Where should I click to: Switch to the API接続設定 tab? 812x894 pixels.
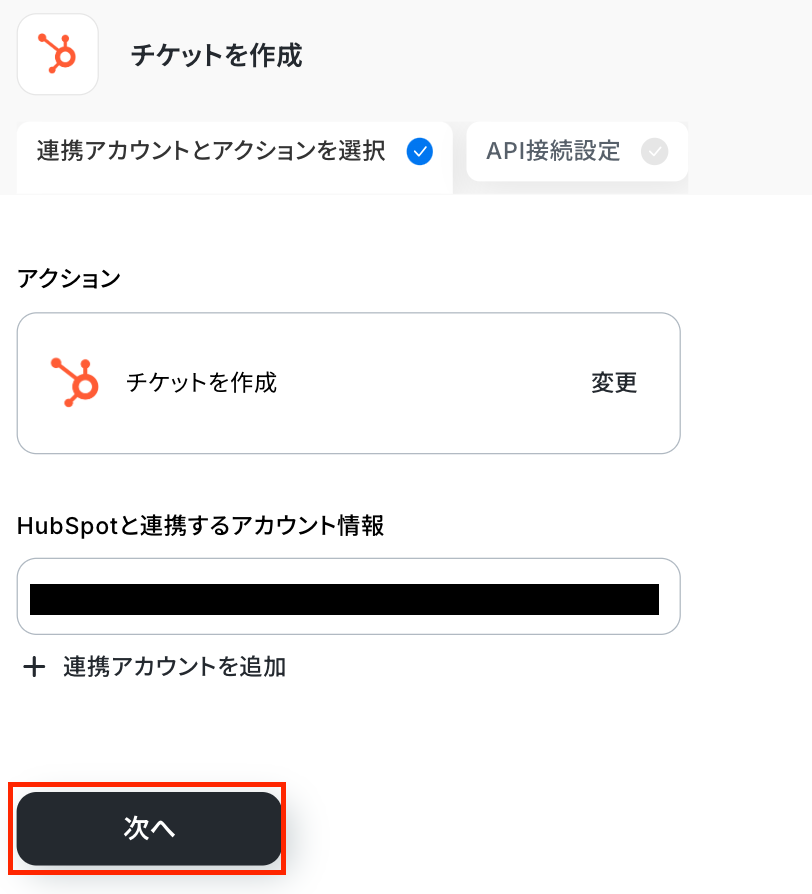click(576, 152)
